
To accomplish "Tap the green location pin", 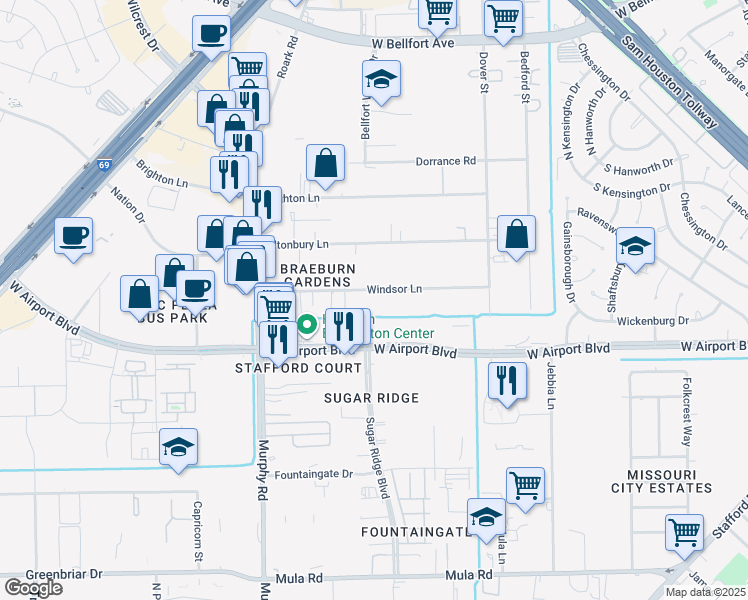I will pos(308,325).
